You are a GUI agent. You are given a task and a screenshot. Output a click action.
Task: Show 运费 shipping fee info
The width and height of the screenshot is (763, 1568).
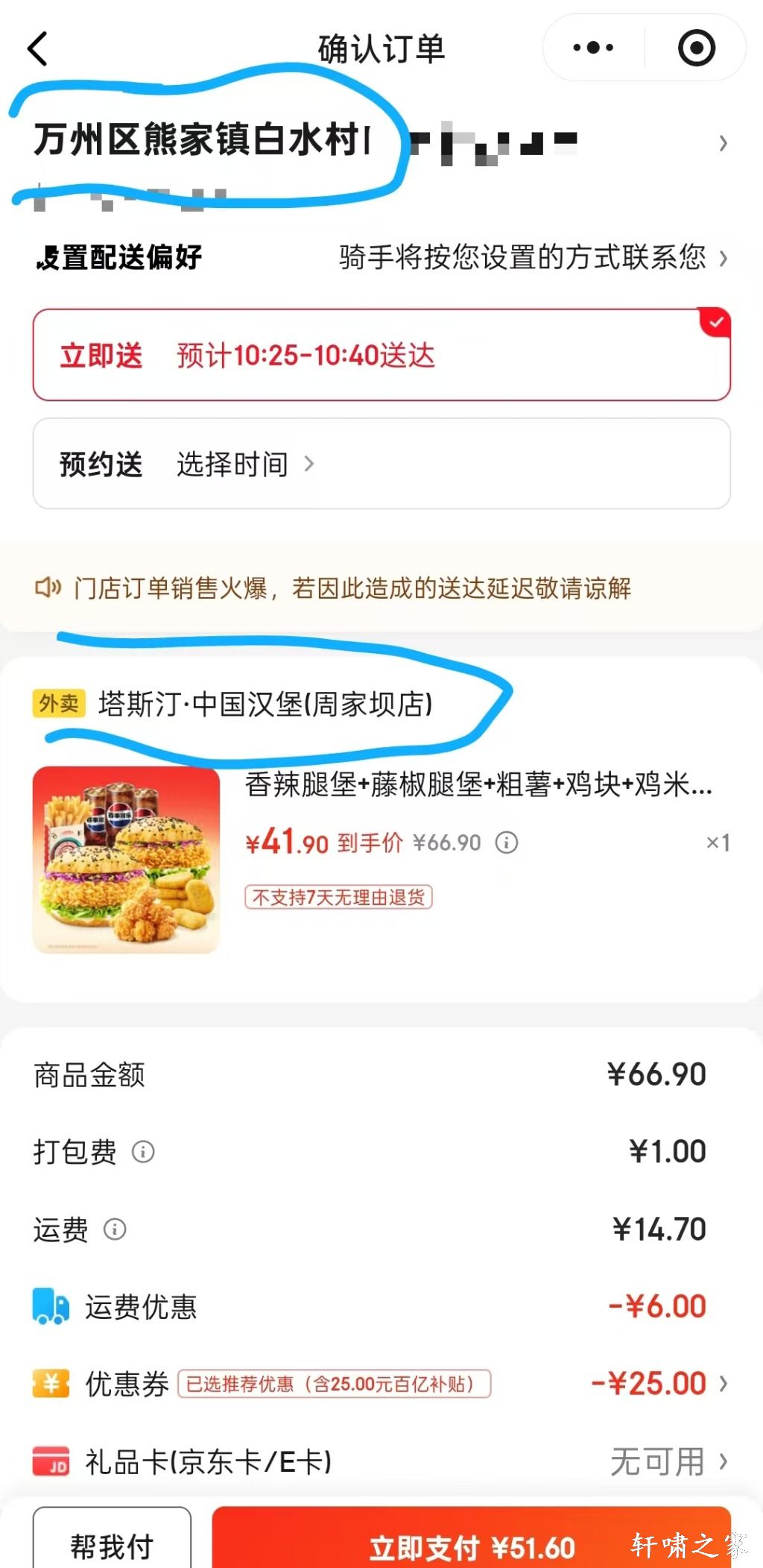coord(115,1229)
